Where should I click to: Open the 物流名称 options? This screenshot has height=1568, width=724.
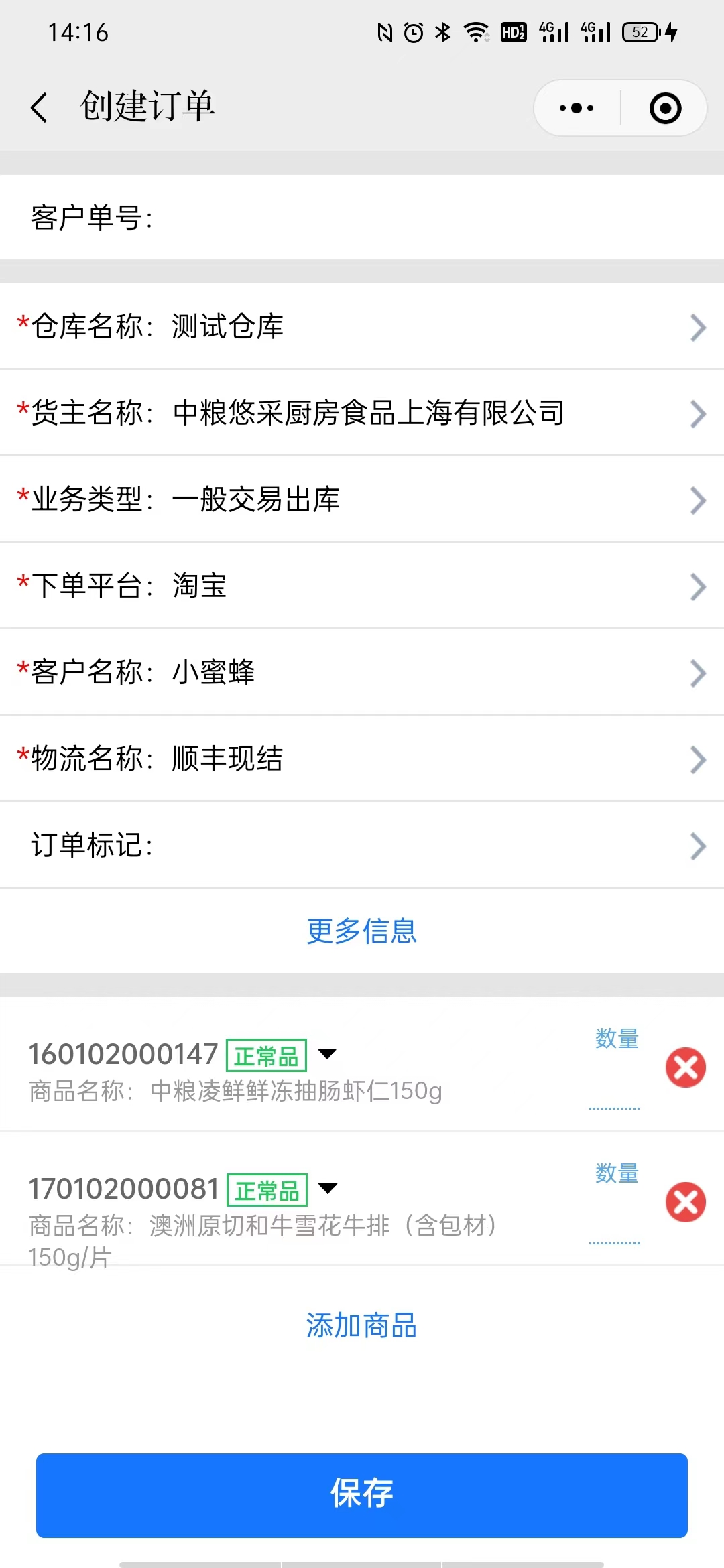[x=362, y=759]
